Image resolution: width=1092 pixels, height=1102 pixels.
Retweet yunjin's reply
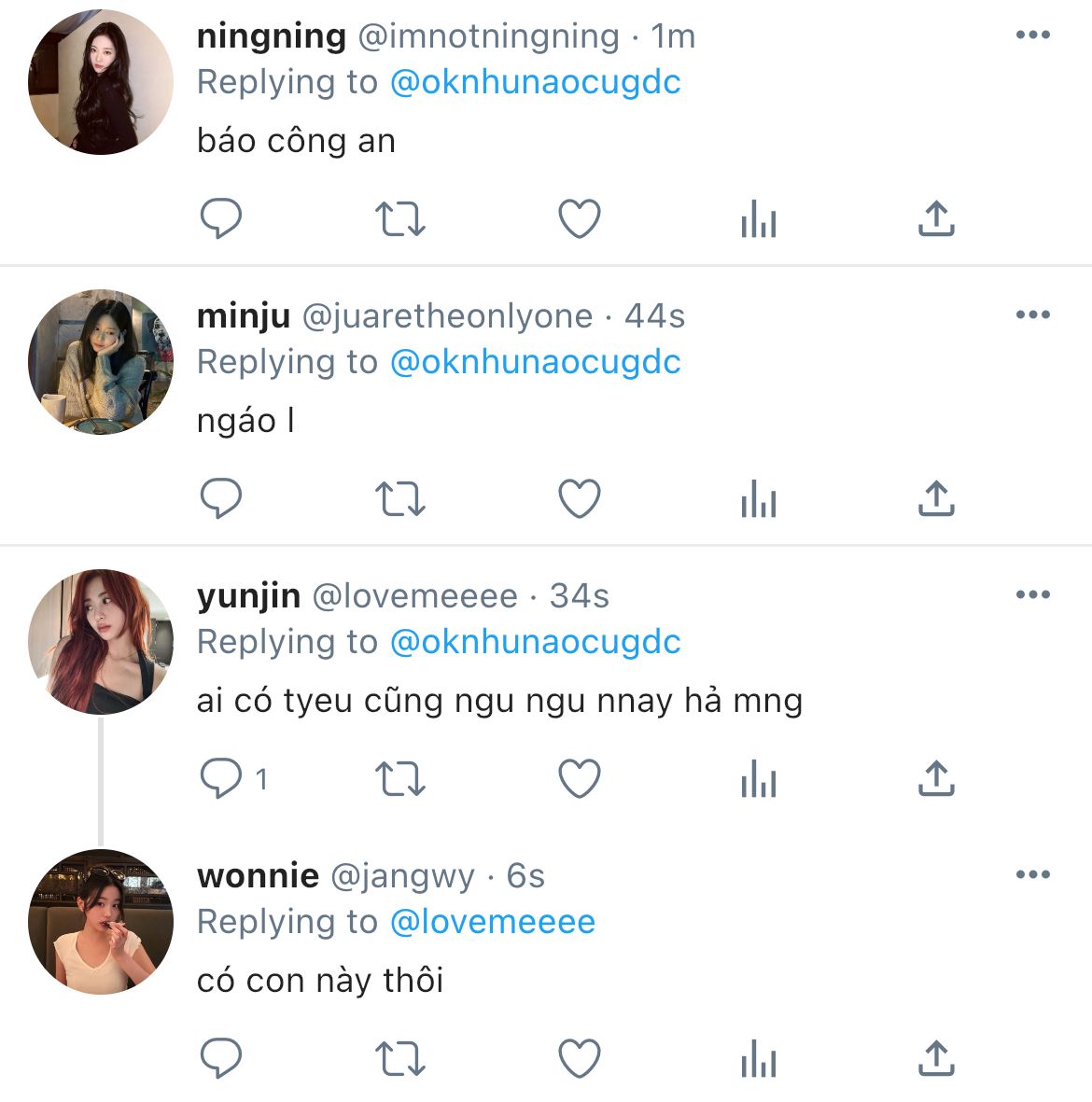[x=399, y=779]
